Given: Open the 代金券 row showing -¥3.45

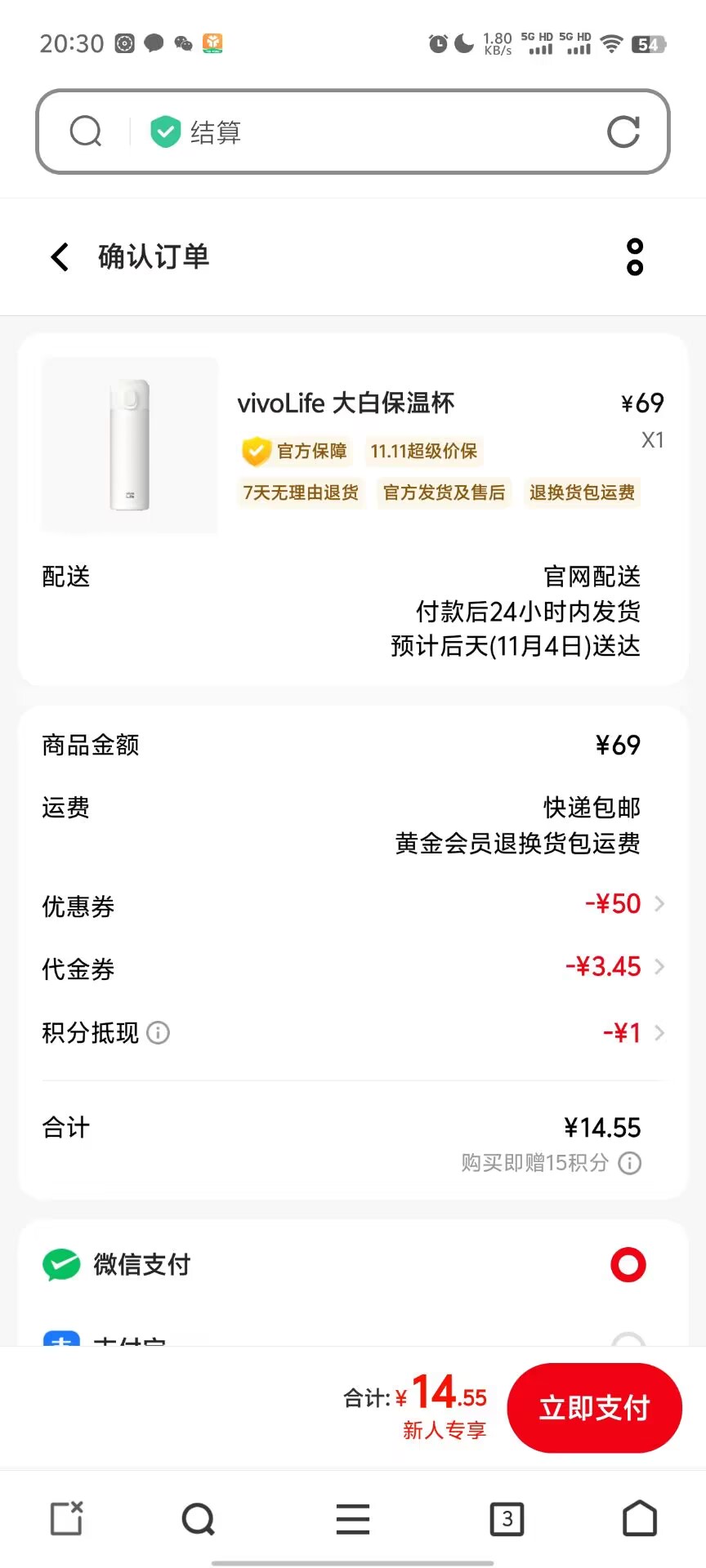Looking at the screenshot, I should tap(353, 968).
